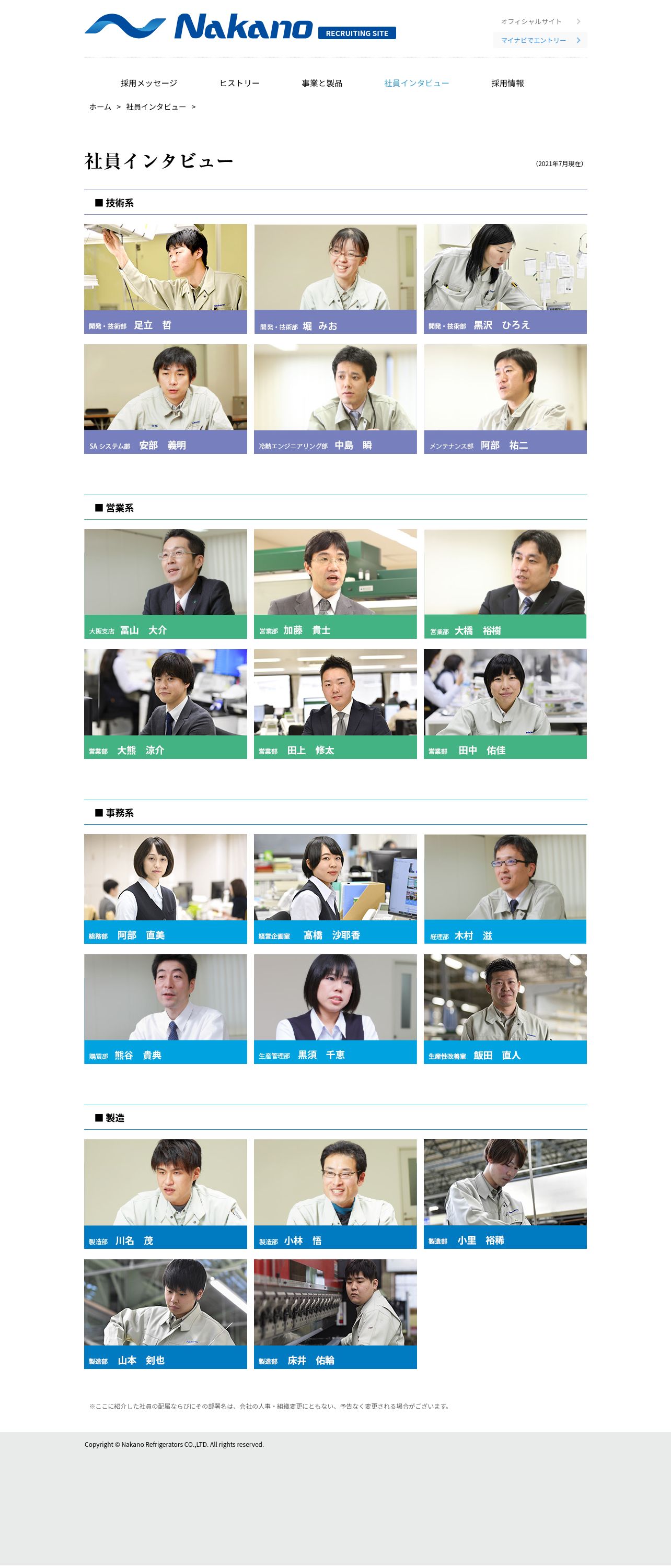View the interview with 加藤 貴士

pos(335,583)
